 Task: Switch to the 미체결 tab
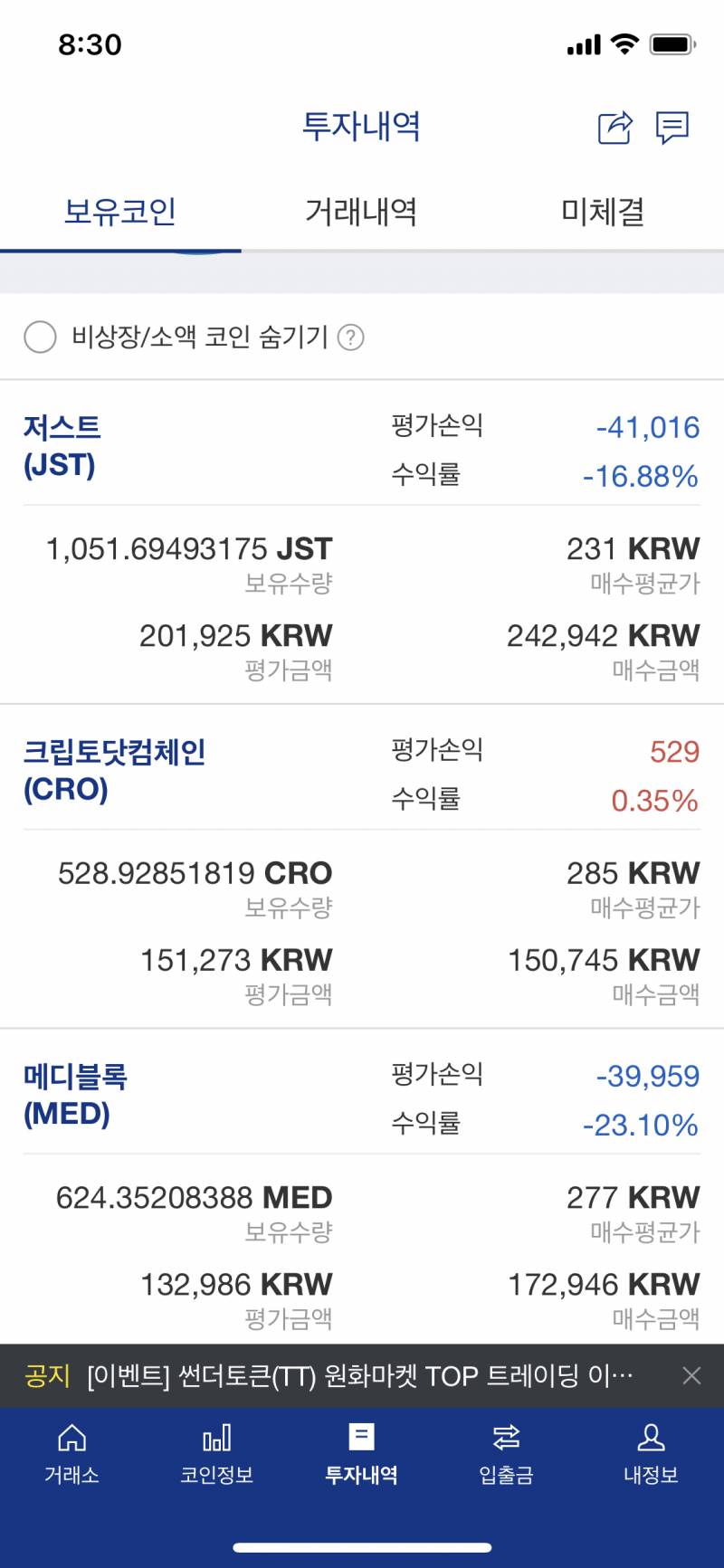click(603, 212)
